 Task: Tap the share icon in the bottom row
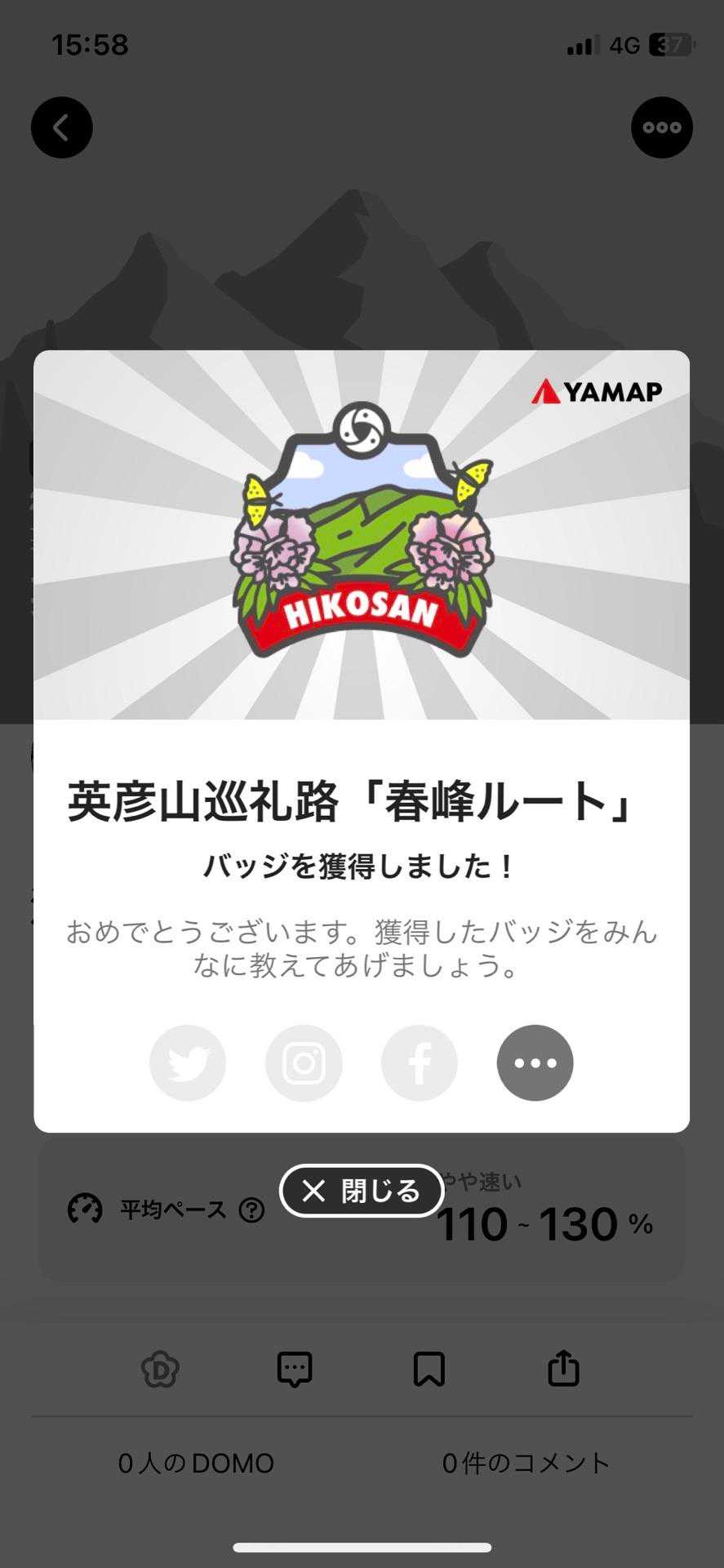click(x=563, y=1368)
